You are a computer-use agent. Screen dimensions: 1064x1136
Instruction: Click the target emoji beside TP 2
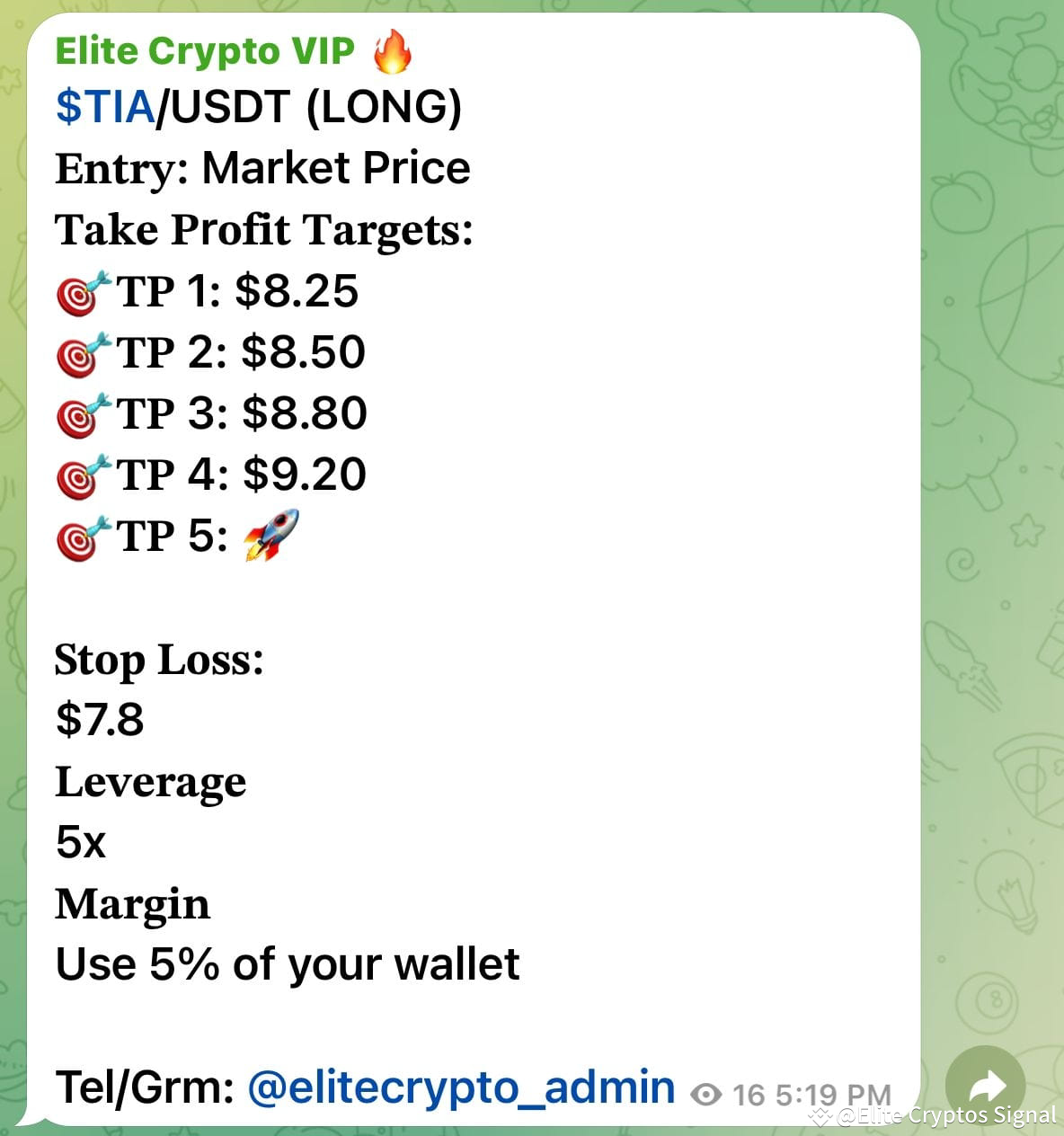[79, 352]
